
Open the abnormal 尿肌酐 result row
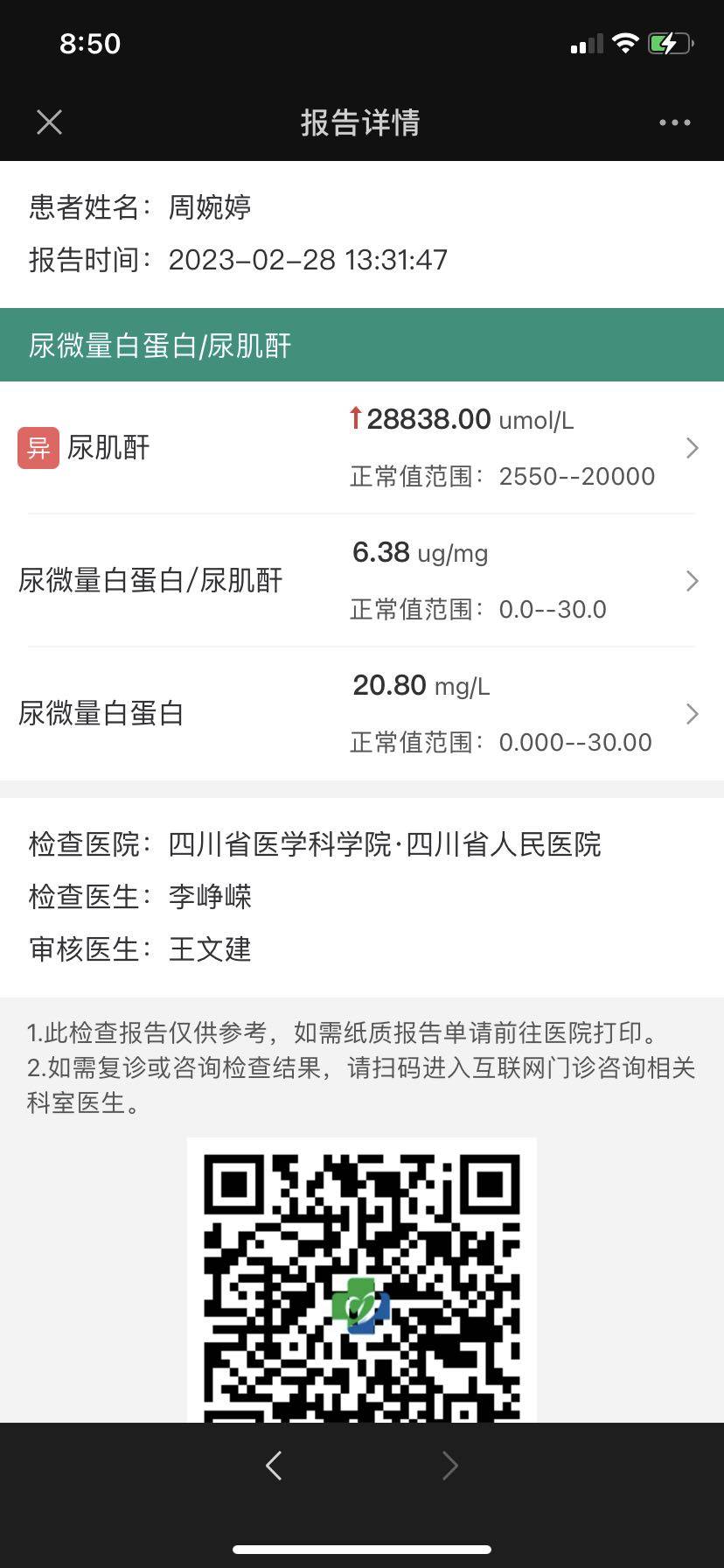360,448
